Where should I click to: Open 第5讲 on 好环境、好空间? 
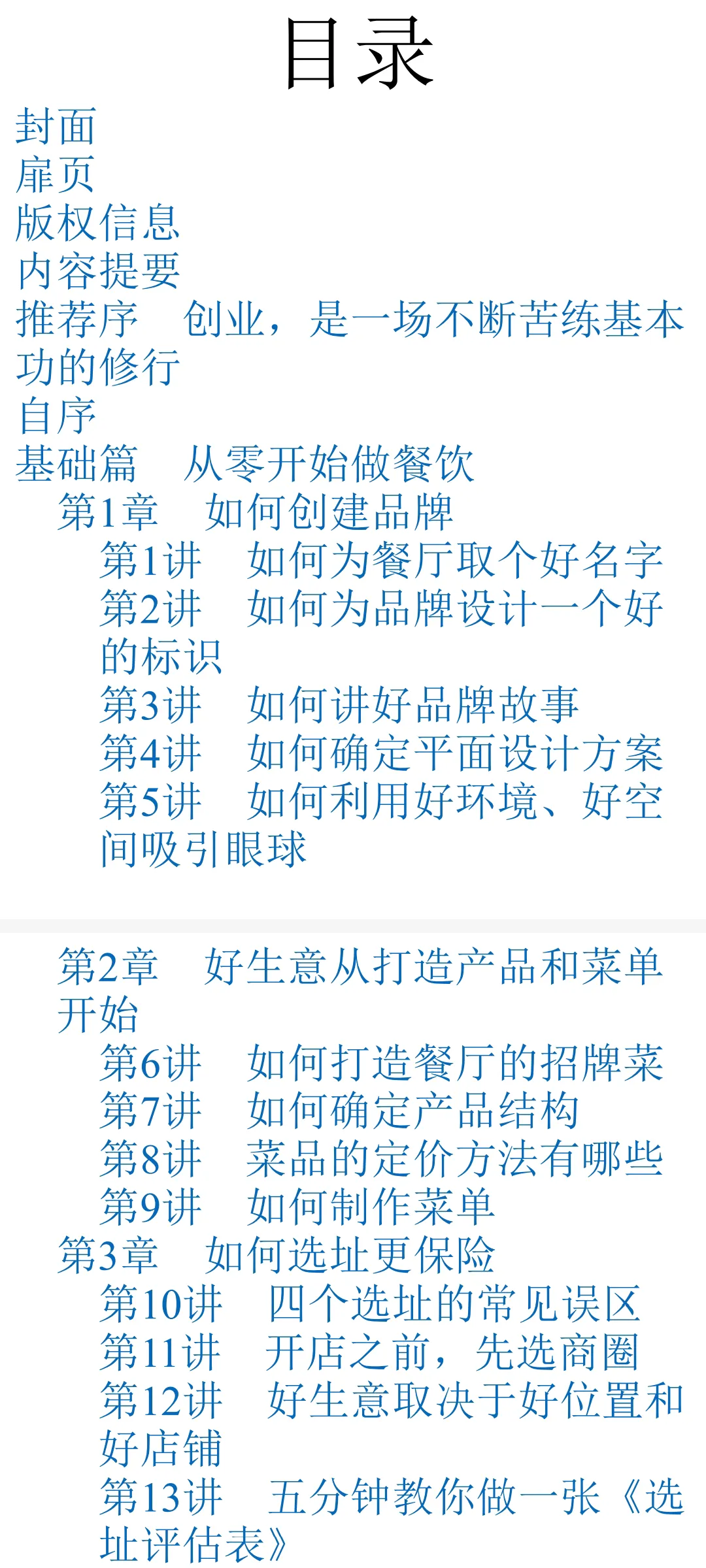[x=382, y=801]
